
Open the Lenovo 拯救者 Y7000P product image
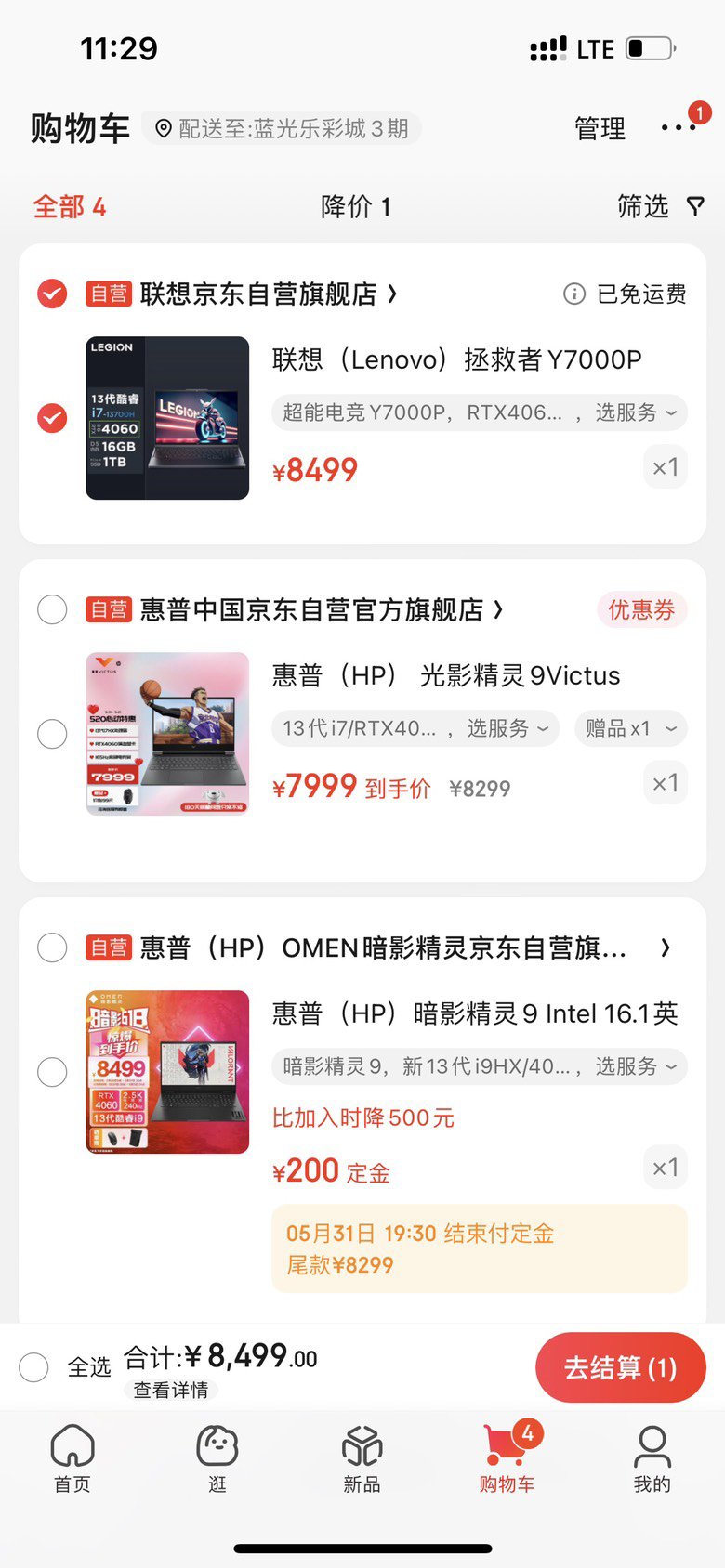[x=167, y=418]
